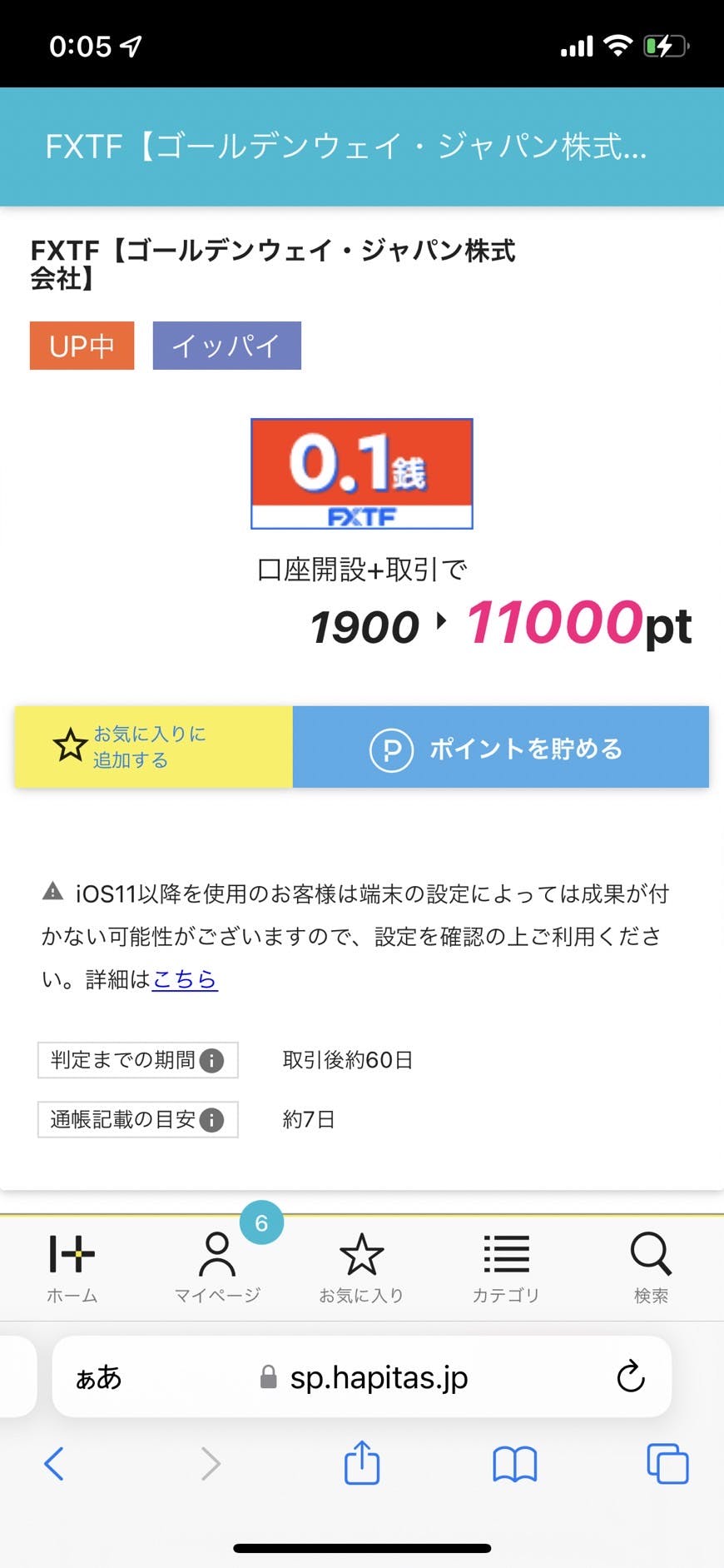
Task: Tap the sp.hapitas.jp address bar
Action: 379,1377
